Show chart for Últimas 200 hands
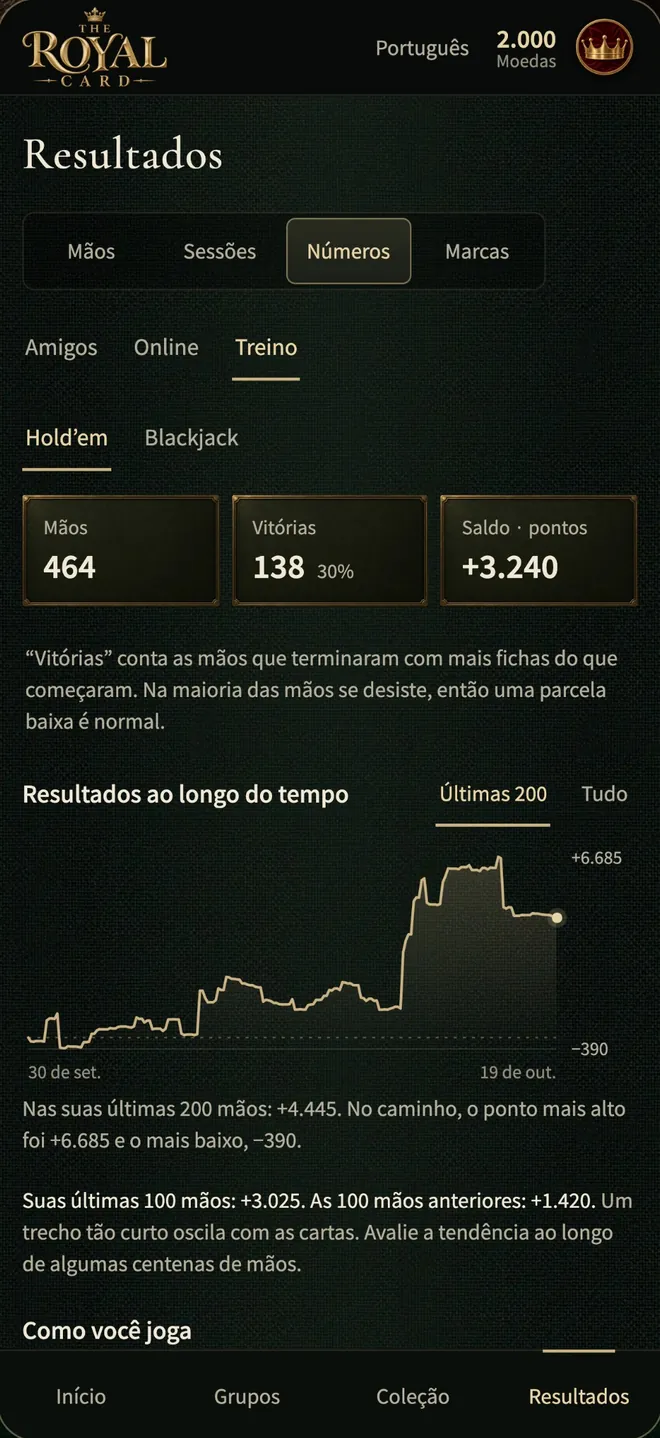This screenshot has height=1438, width=660. pos(493,794)
